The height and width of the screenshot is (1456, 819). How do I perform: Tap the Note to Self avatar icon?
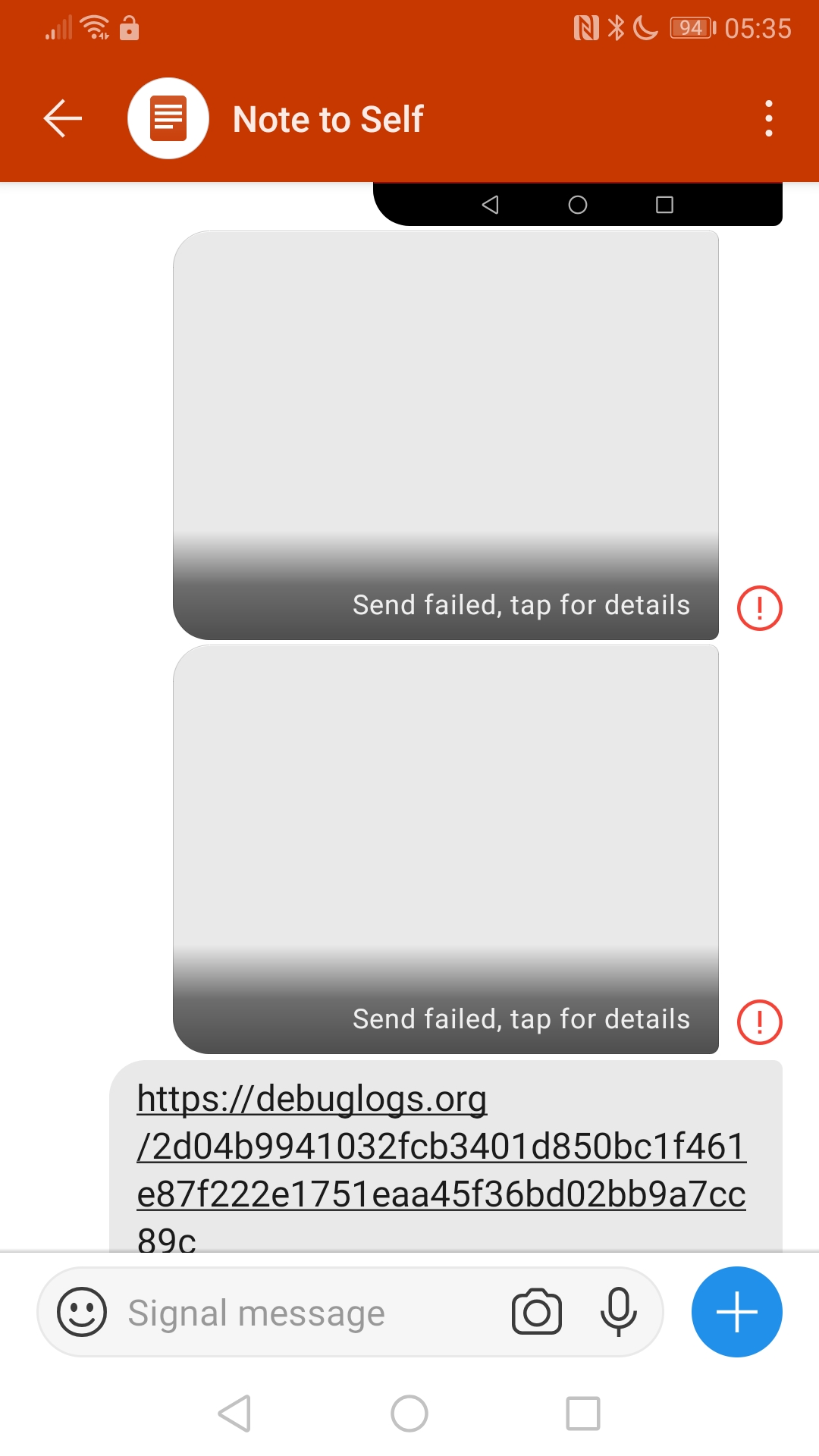pos(167,118)
